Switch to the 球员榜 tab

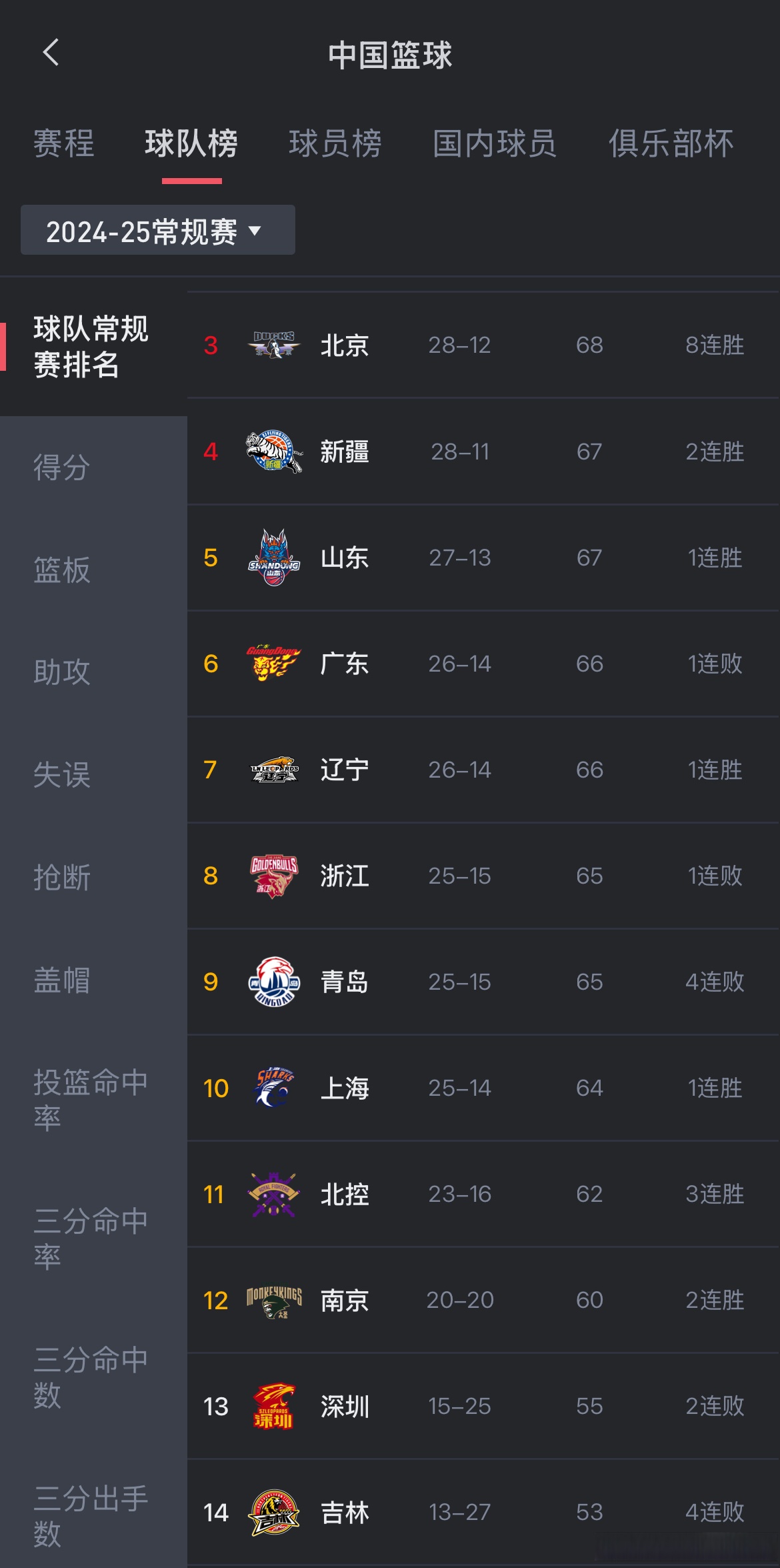335,143
